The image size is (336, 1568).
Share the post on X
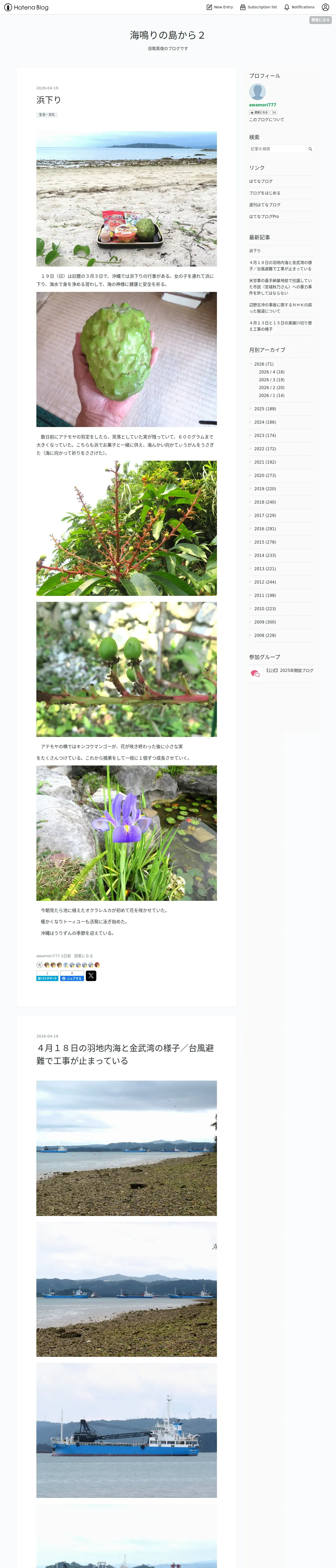coord(91,976)
